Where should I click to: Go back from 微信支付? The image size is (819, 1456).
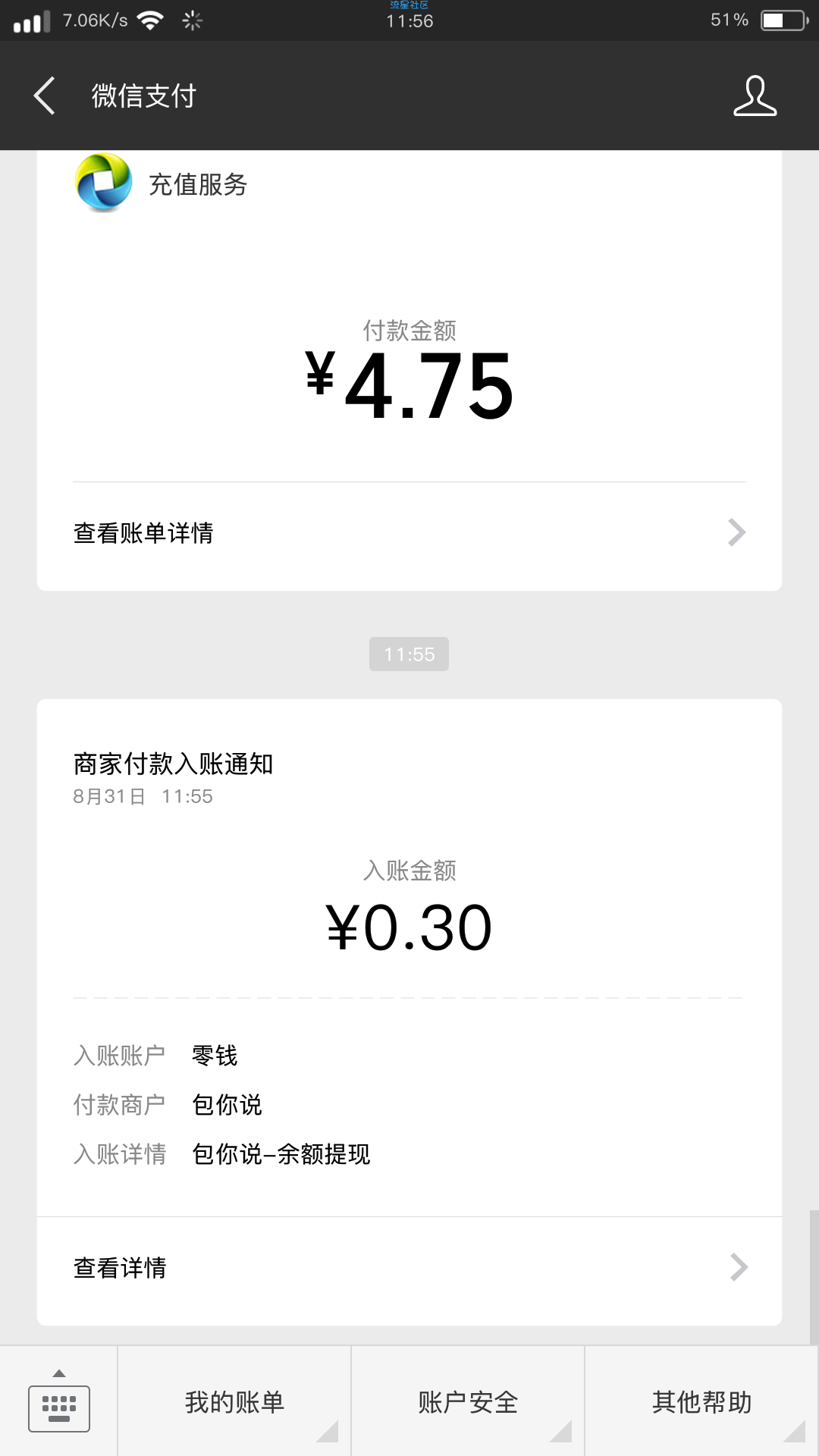click(44, 96)
